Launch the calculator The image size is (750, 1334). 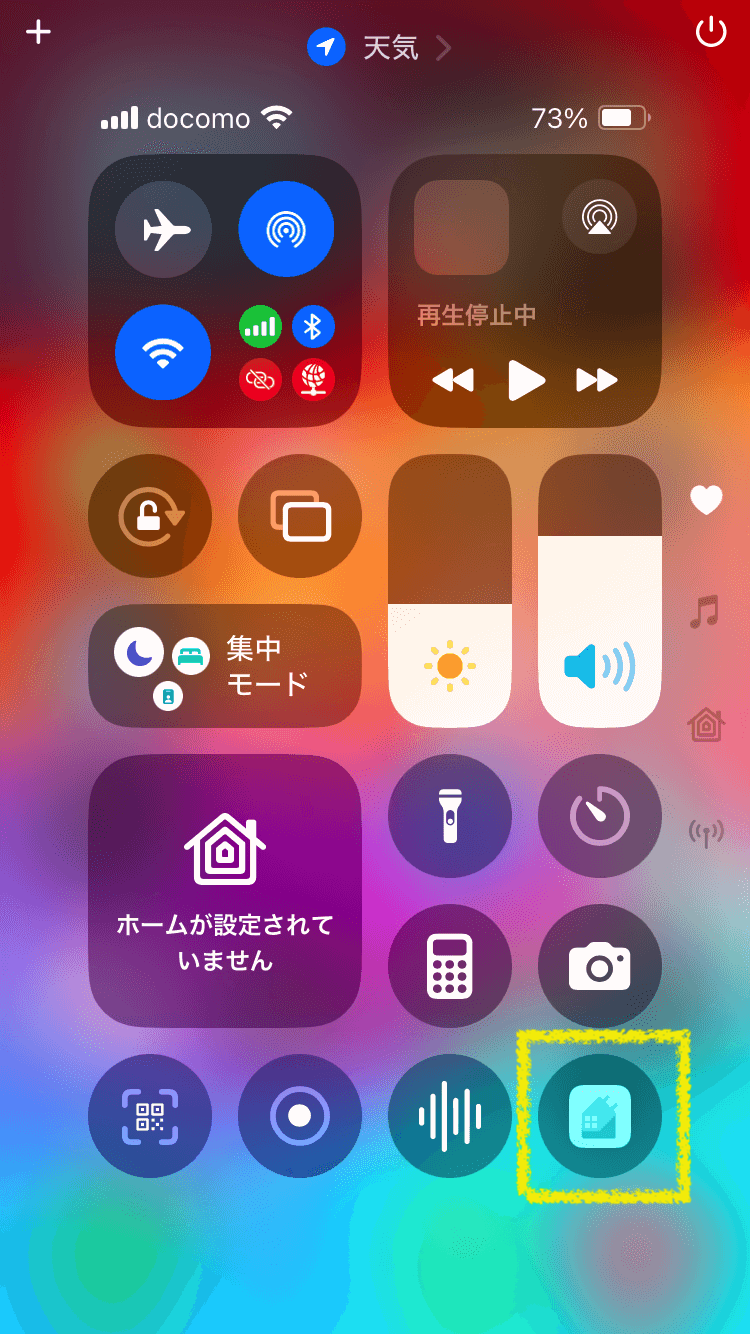coord(450,966)
